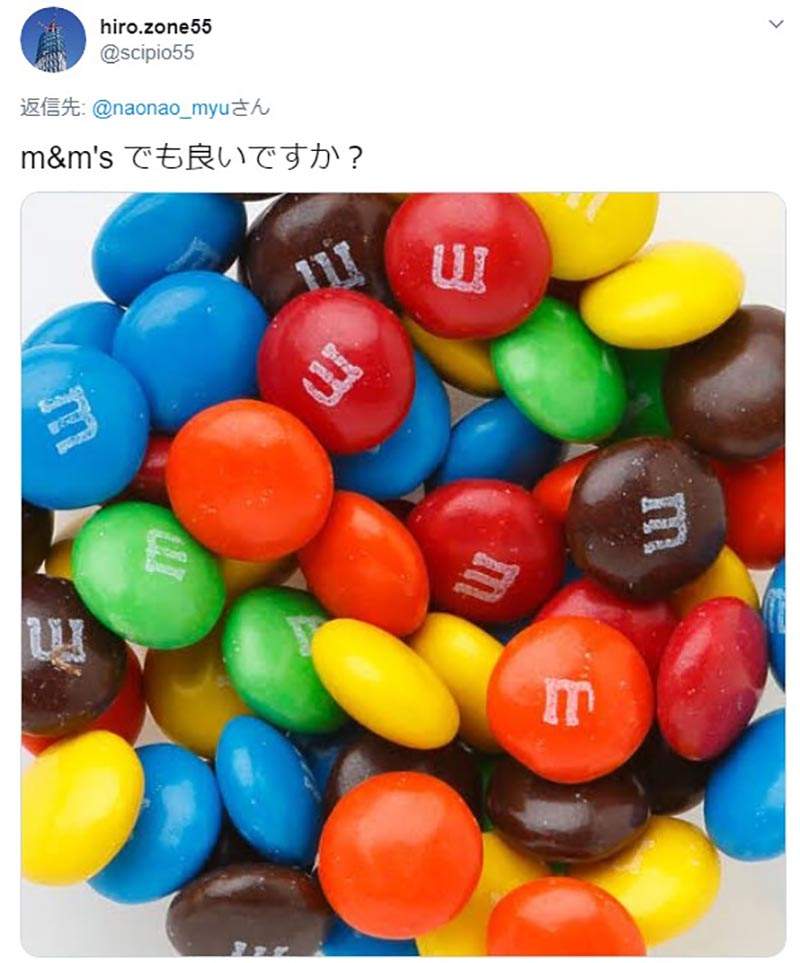This screenshot has height=963, width=800.
Task: View the hiro.zone55 account name
Action: point(156,26)
